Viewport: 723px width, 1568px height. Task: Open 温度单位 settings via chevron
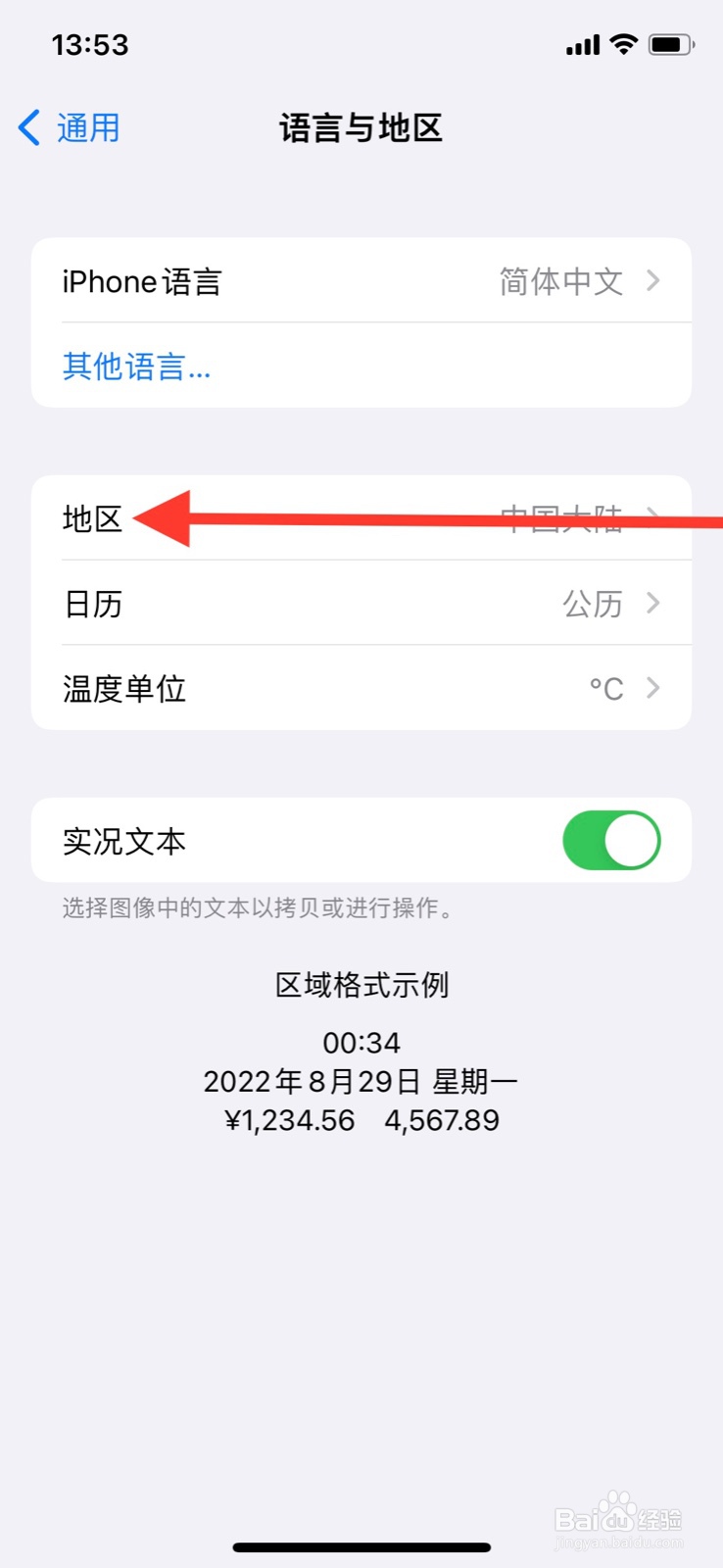coord(651,688)
